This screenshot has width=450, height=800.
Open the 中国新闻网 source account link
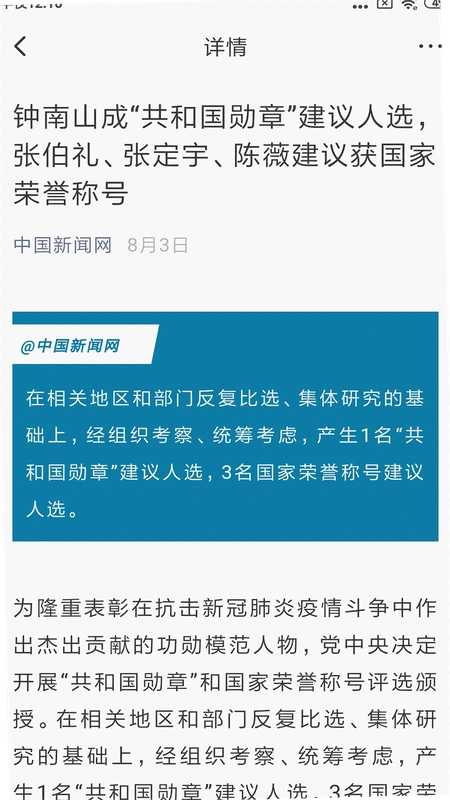pos(62,245)
